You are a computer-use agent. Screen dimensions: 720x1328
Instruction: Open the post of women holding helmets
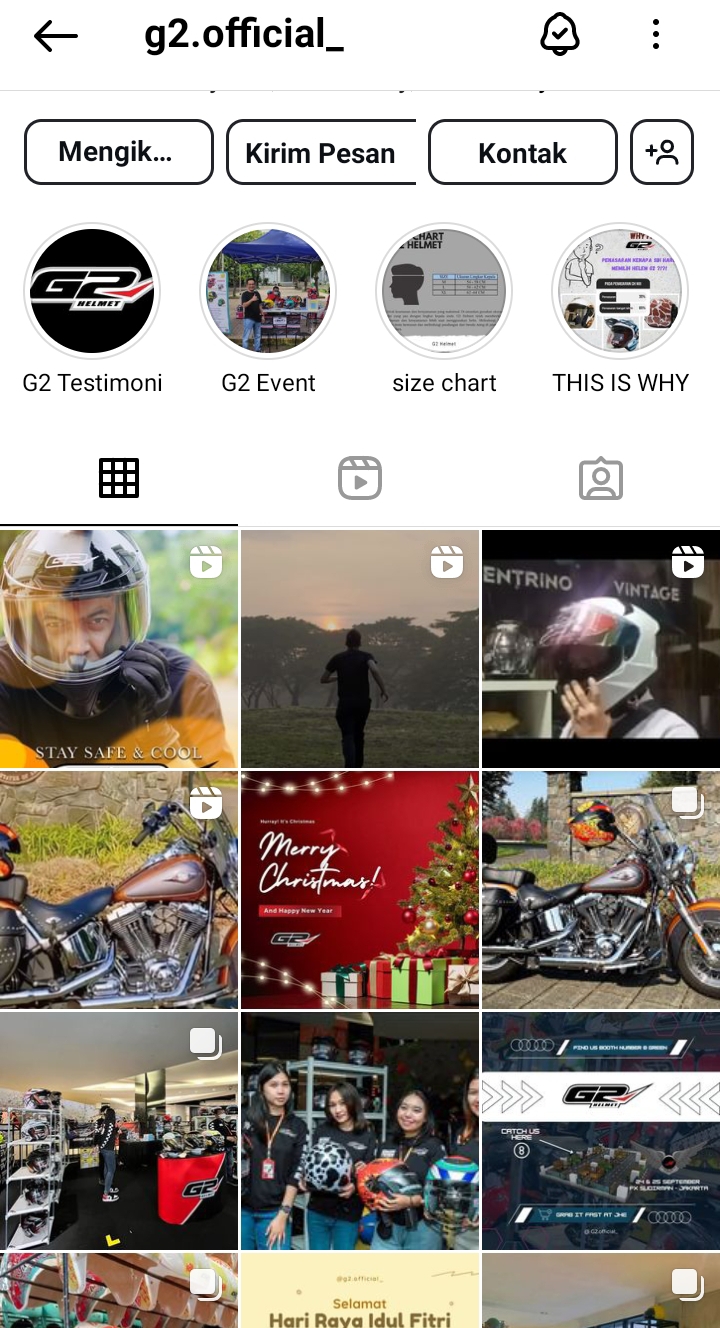point(360,1130)
